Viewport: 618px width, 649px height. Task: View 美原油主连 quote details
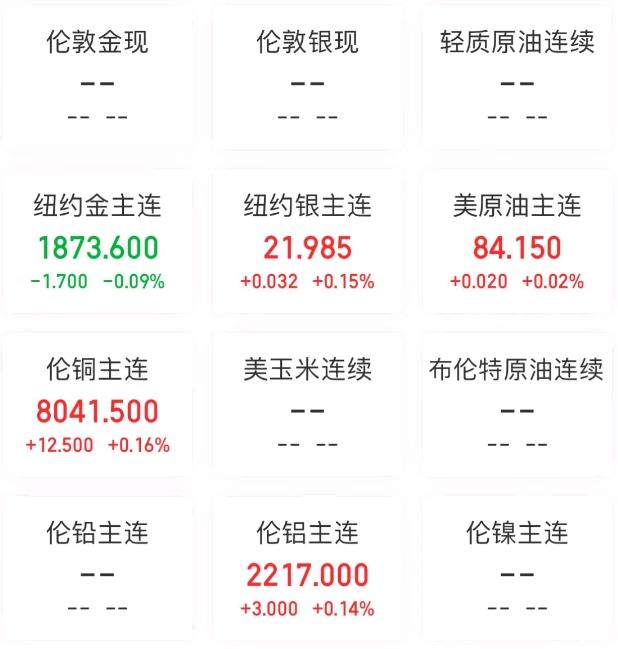pos(517,243)
